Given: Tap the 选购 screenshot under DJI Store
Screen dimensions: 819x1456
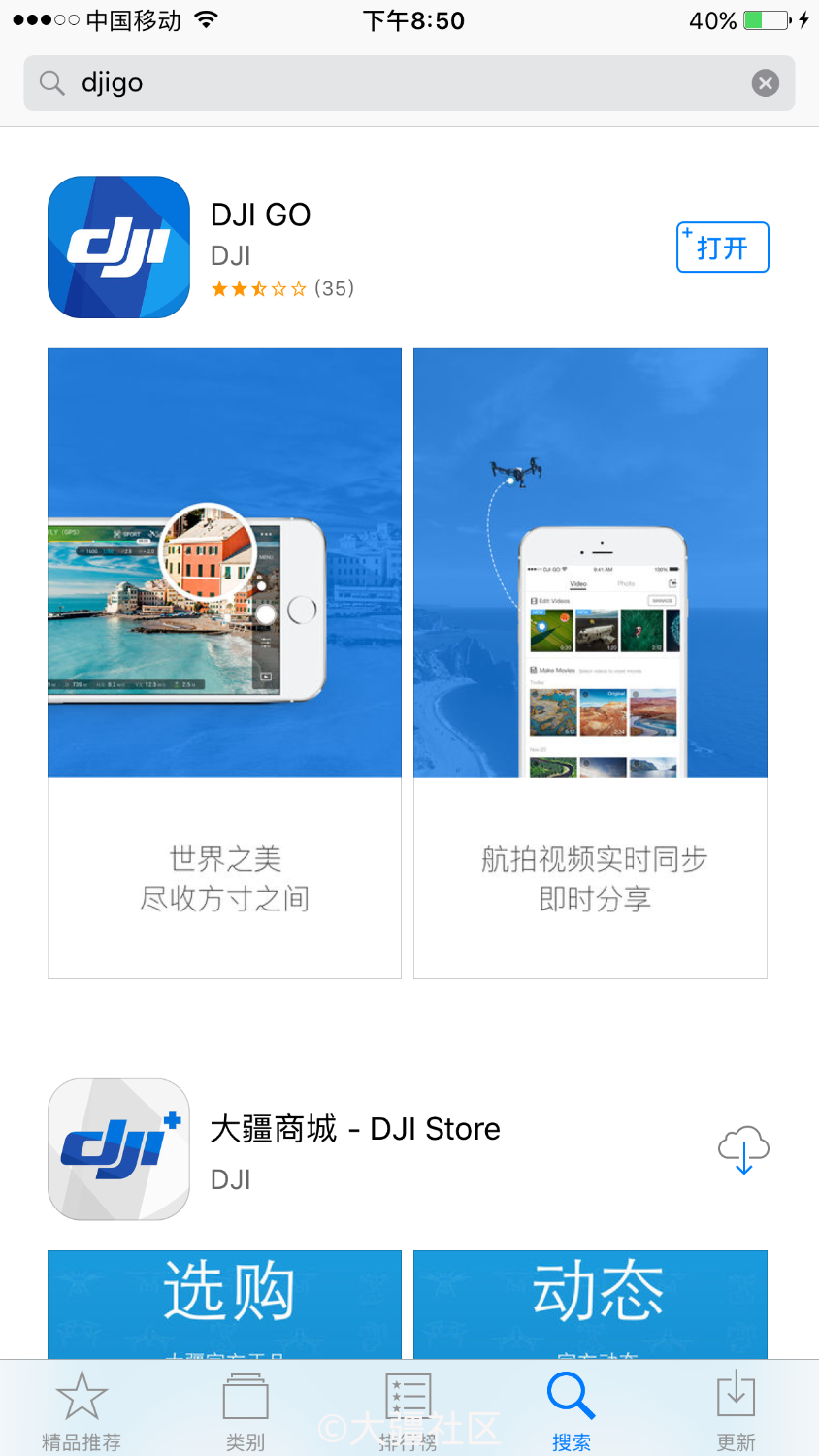Looking at the screenshot, I should (224, 1306).
